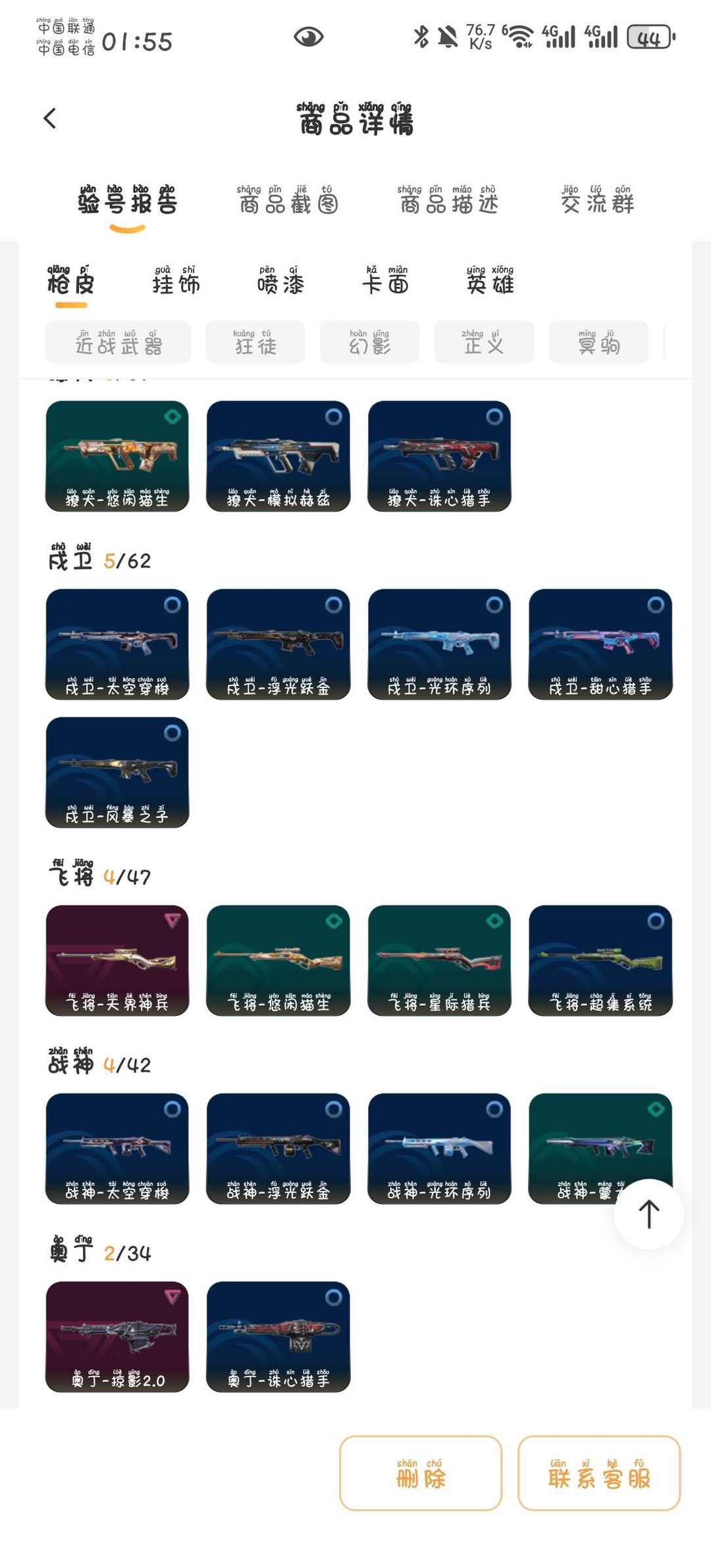Jump back to top with arrow button
711x1568 pixels.
point(648,1214)
